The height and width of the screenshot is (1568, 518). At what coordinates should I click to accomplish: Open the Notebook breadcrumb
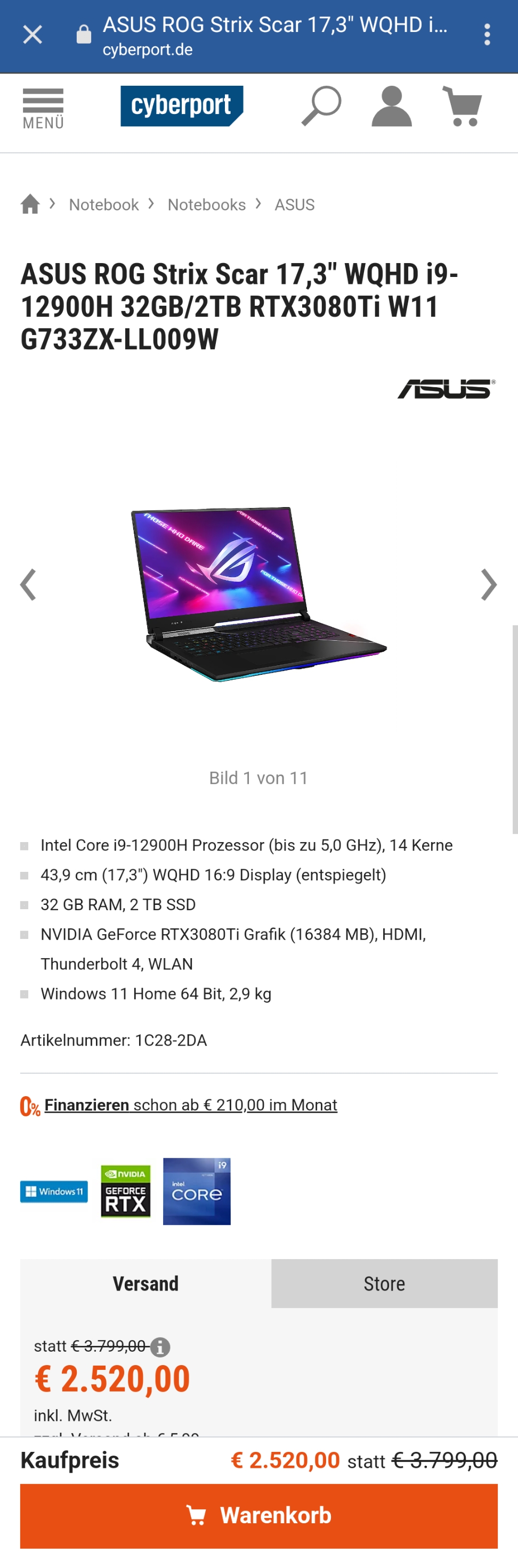coord(103,205)
